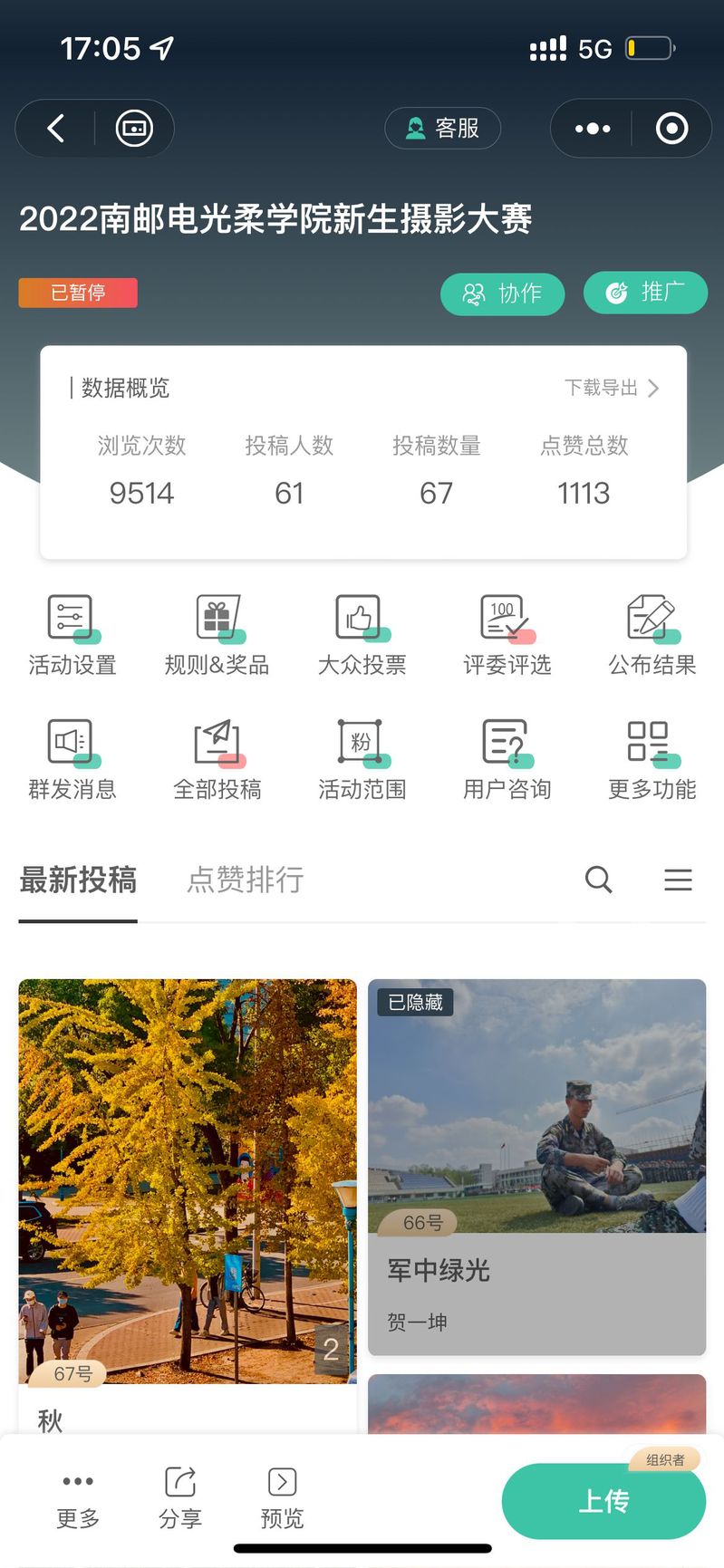Open 大众投票 public voting
This screenshot has width=724, height=1568.
362,636
